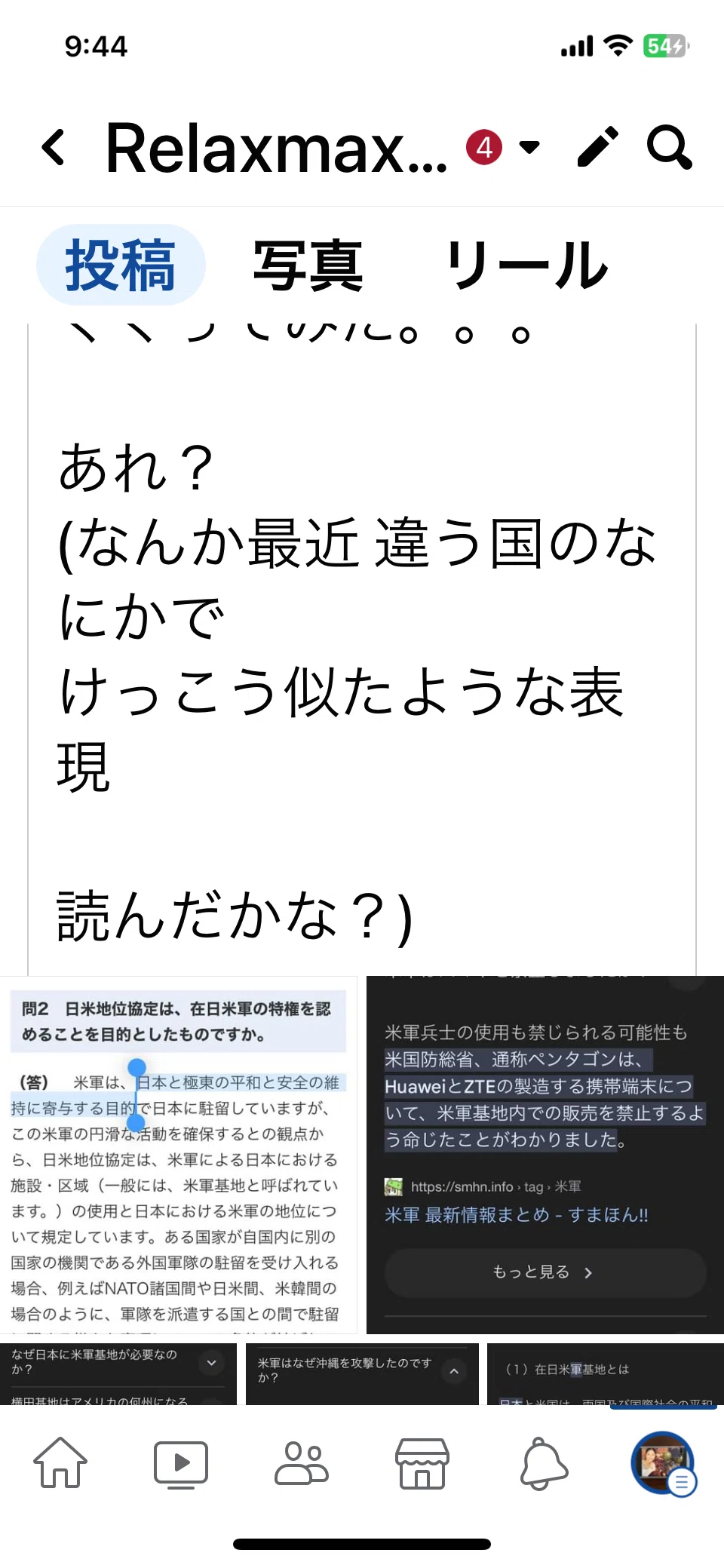Open the friends tab in bottom bar
Viewport: 724px width, 1568px height.
click(302, 1463)
